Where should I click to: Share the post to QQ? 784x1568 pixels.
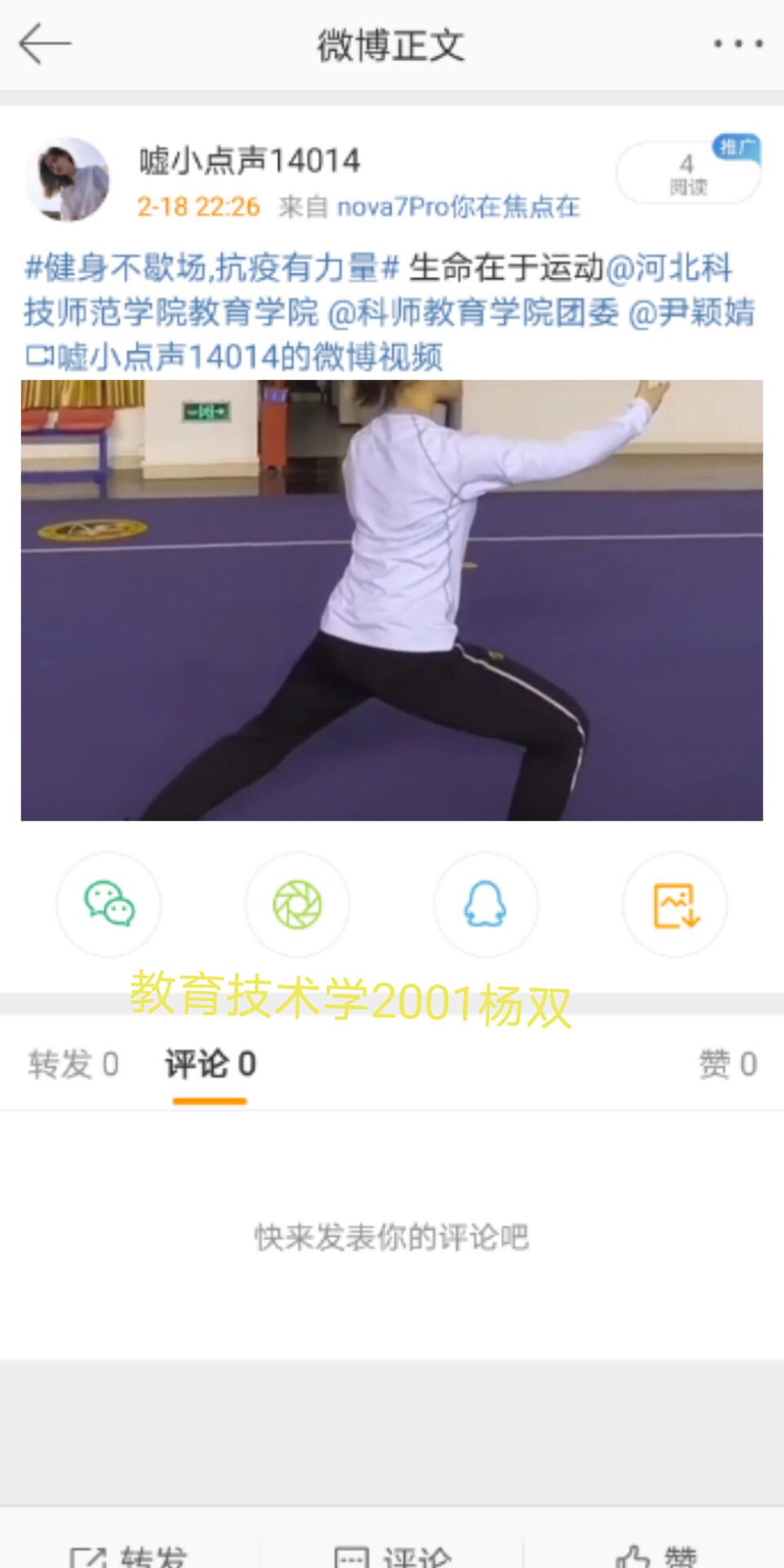tap(486, 904)
